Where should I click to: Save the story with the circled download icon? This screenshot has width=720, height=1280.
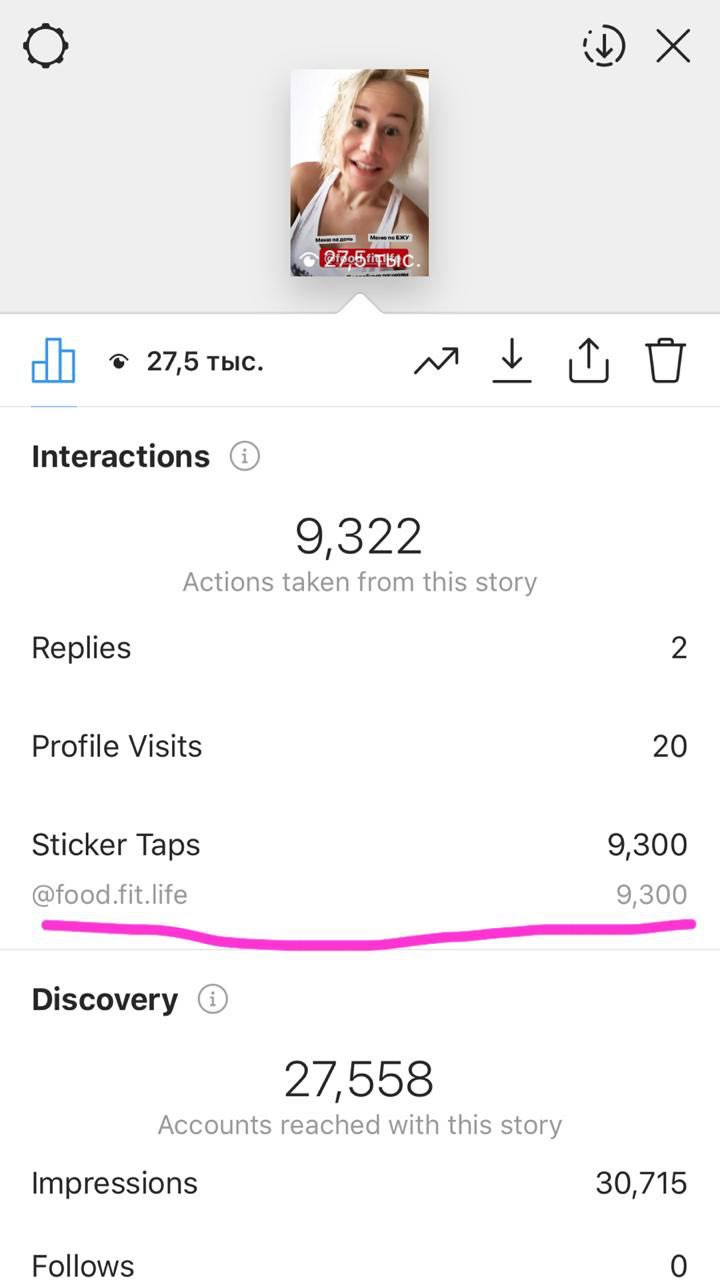coord(604,46)
